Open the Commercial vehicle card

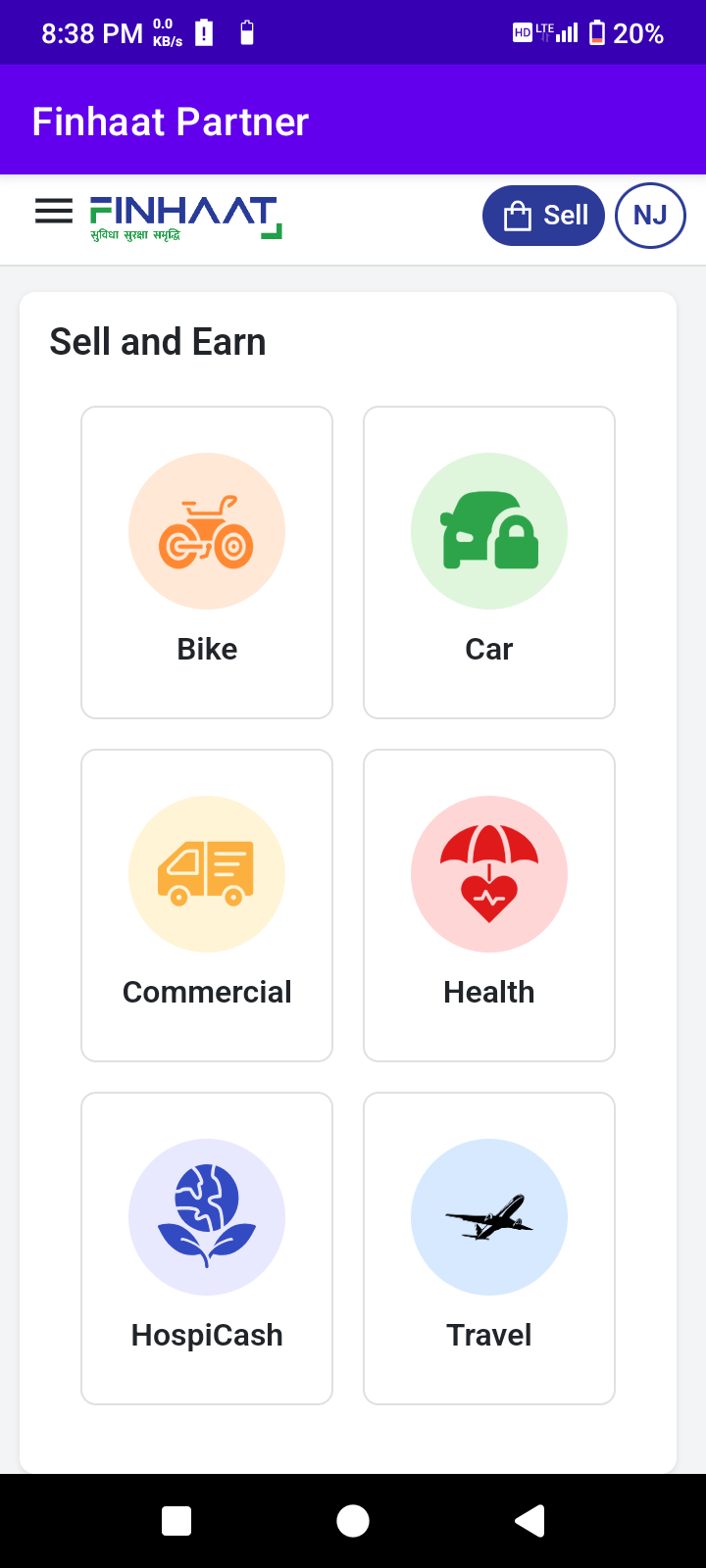tap(207, 906)
